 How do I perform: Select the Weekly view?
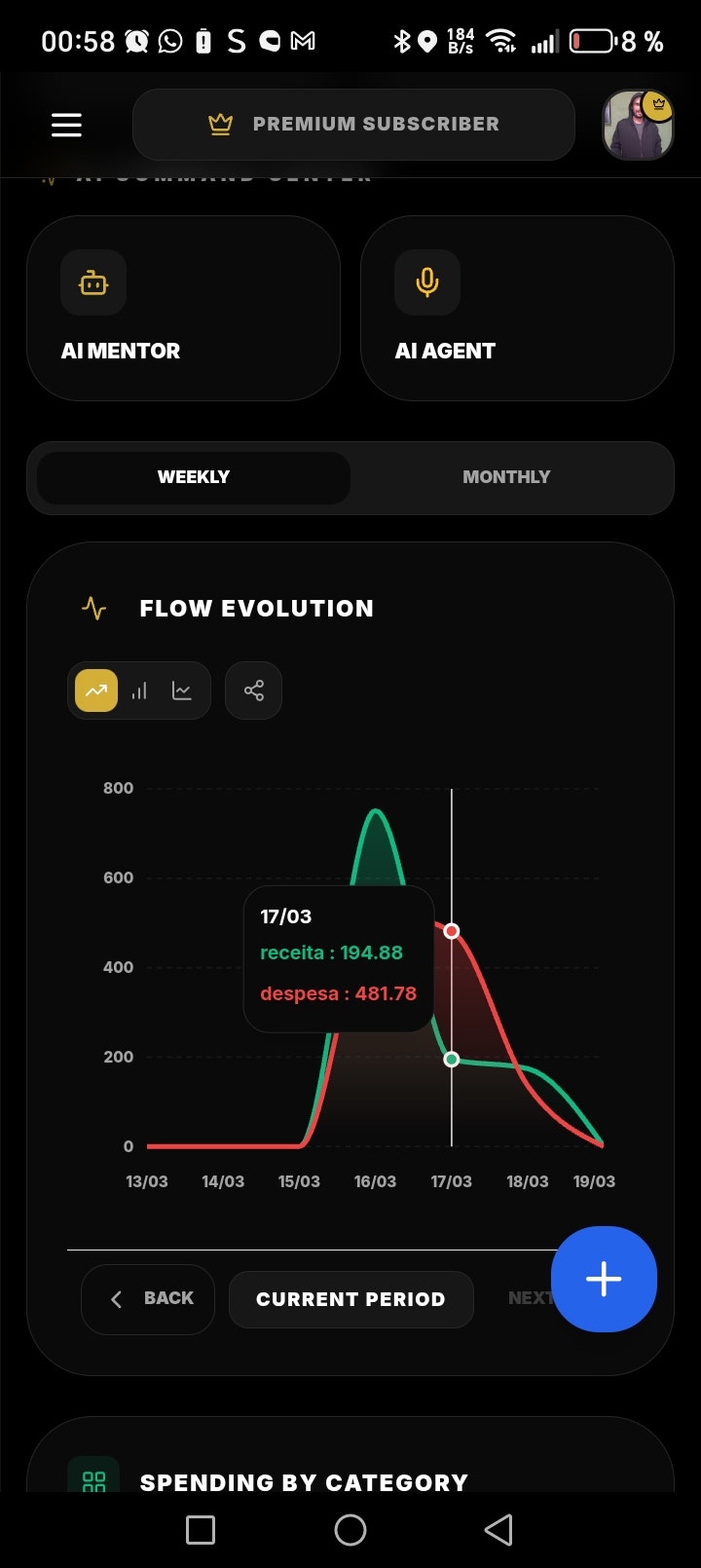point(194,477)
